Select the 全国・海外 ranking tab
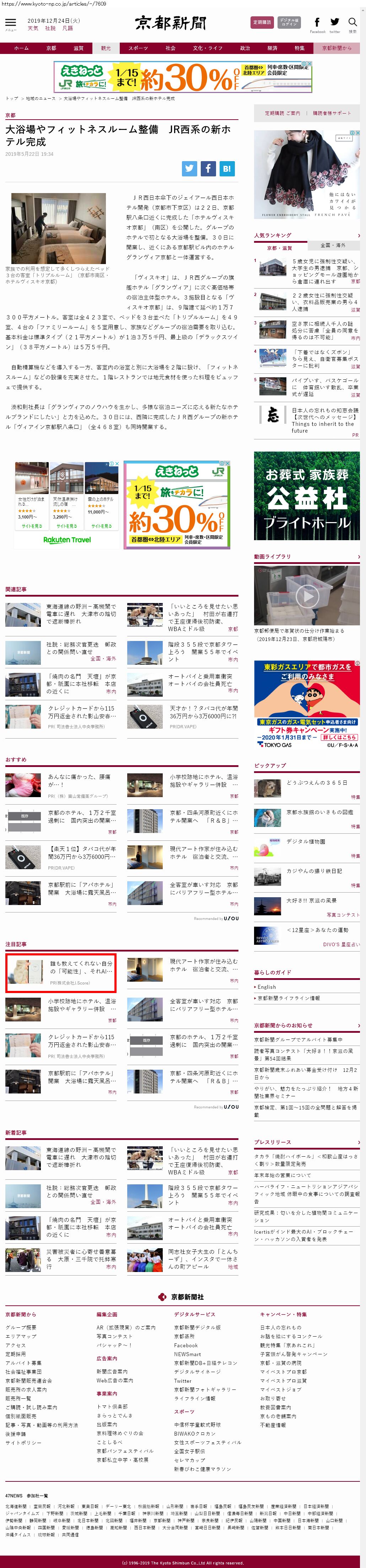The width and height of the screenshot is (366, 1568). [333, 245]
